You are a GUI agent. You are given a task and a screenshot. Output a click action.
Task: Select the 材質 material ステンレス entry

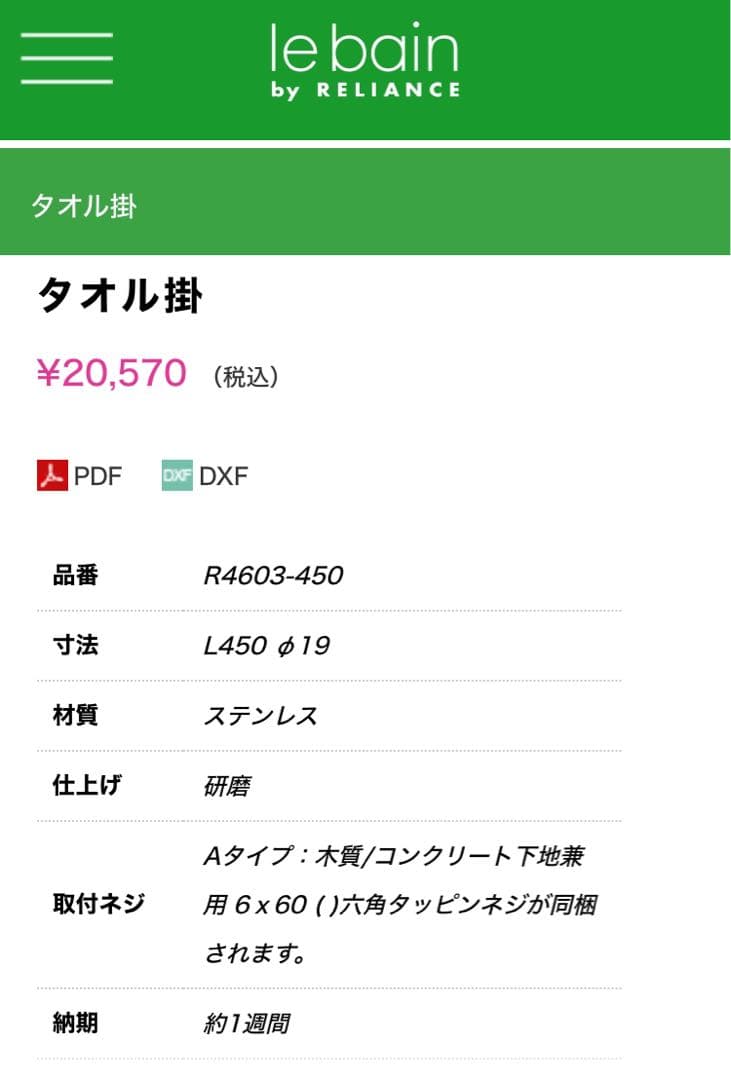coord(259,716)
